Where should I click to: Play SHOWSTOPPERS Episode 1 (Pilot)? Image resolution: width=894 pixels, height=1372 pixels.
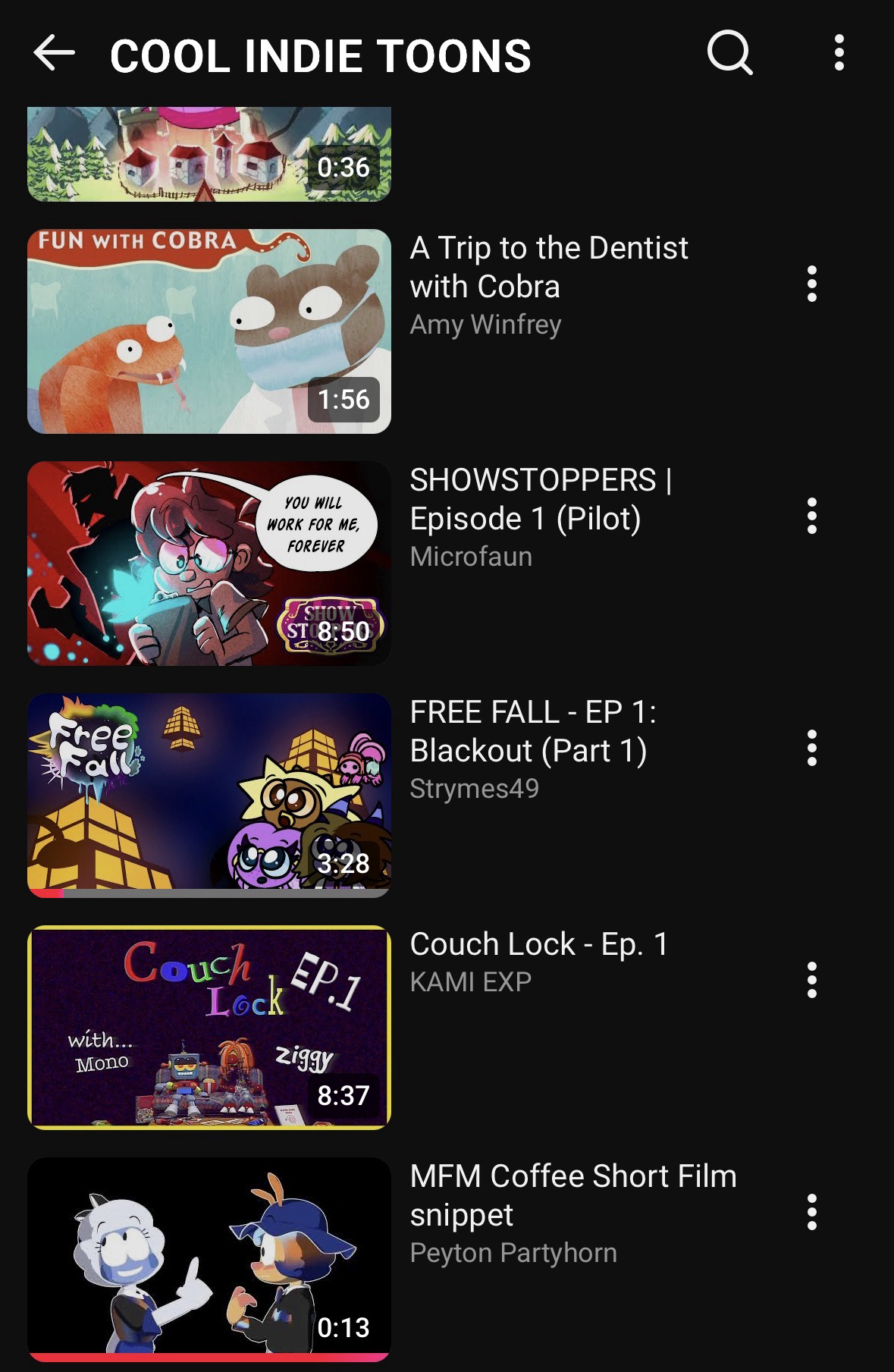tap(209, 564)
